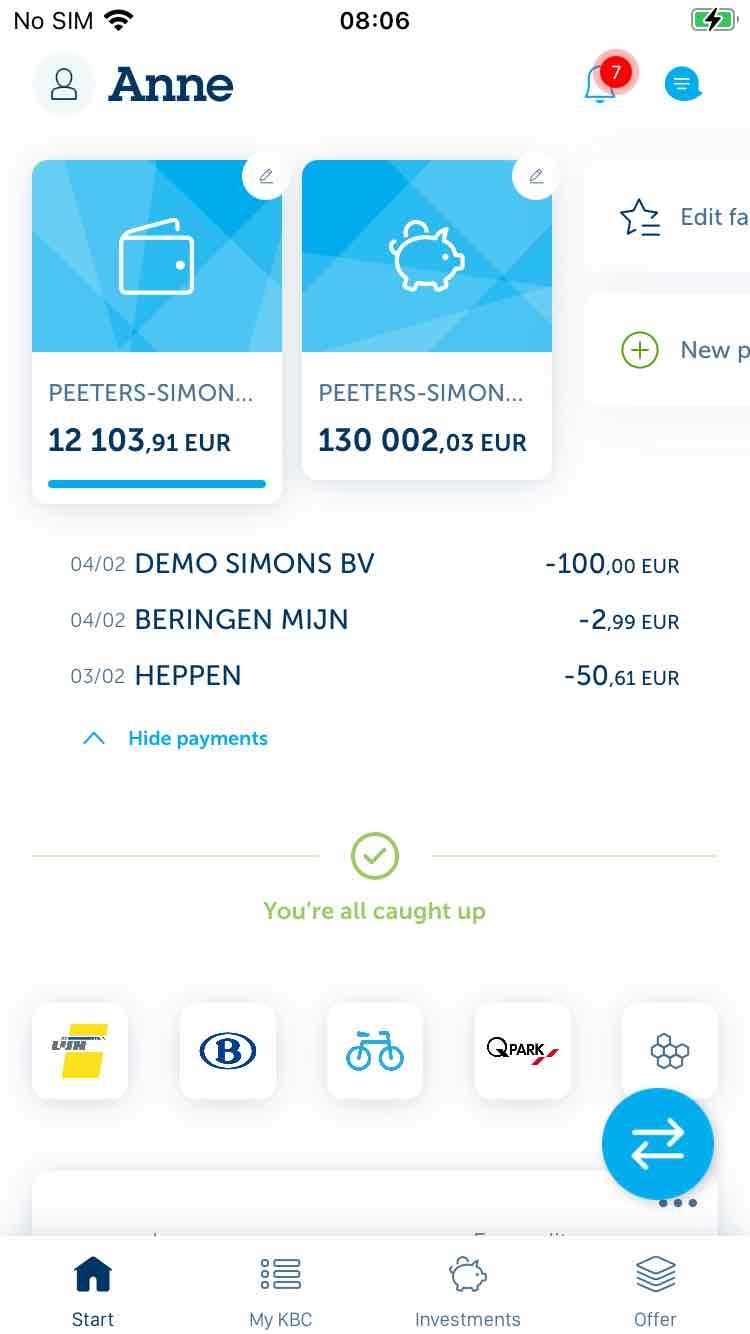The height and width of the screenshot is (1334, 750).
Task: Open the BERINGEN MIJN payment
Action: (x=375, y=620)
